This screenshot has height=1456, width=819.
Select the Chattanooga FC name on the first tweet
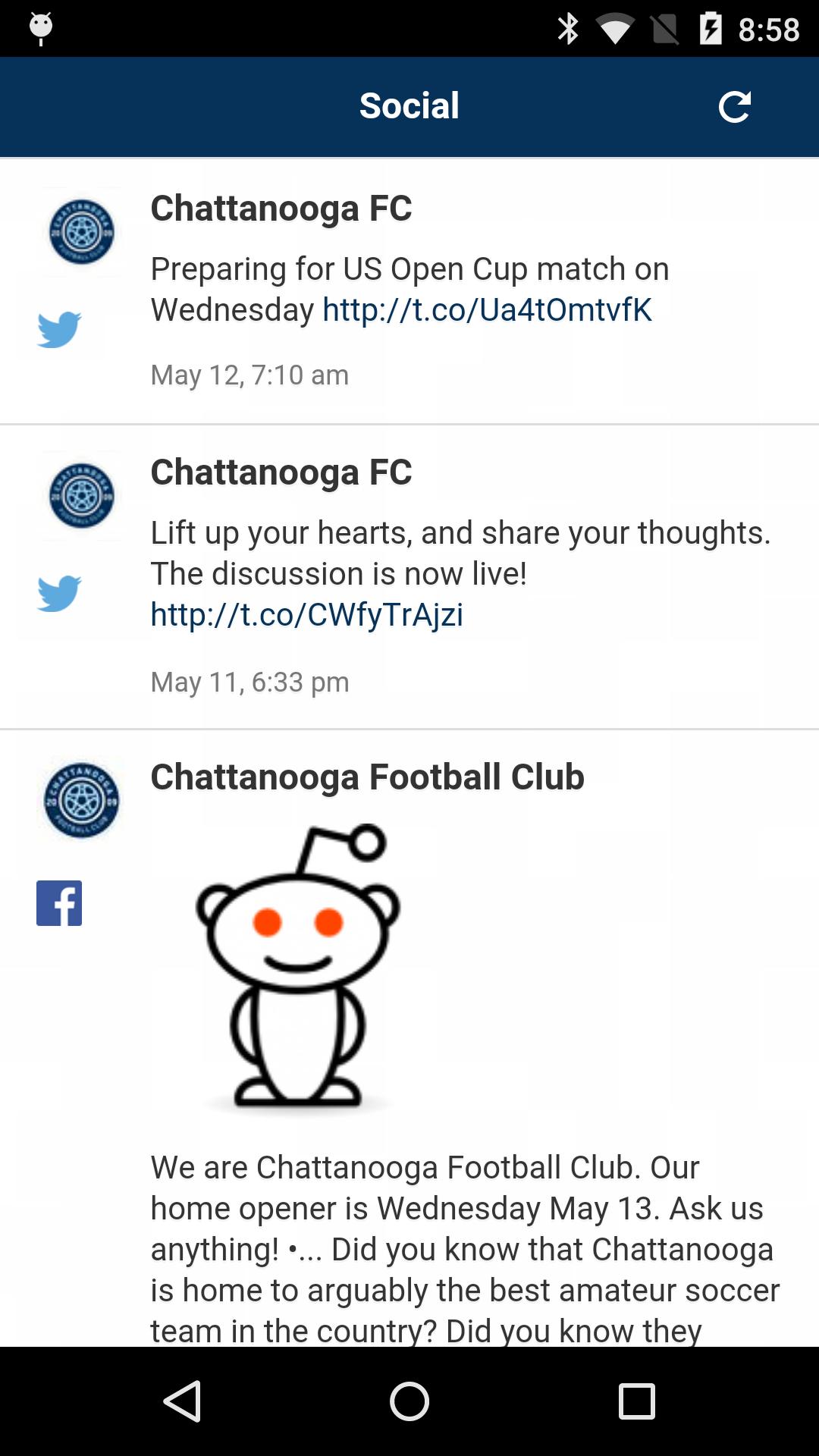pyautogui.click(x=281, y=210)
